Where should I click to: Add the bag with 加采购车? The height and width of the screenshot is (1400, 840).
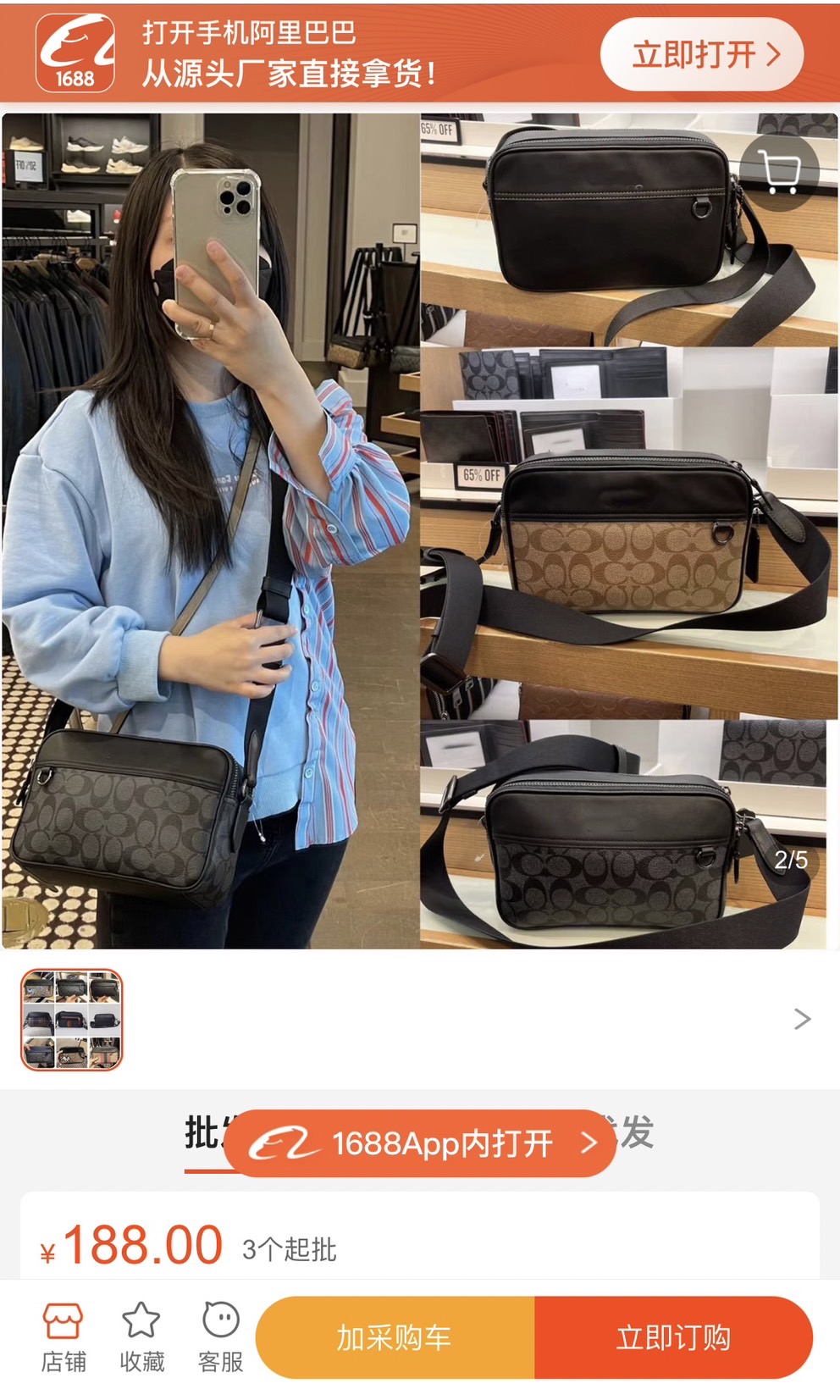click(x=395, y=1337)
